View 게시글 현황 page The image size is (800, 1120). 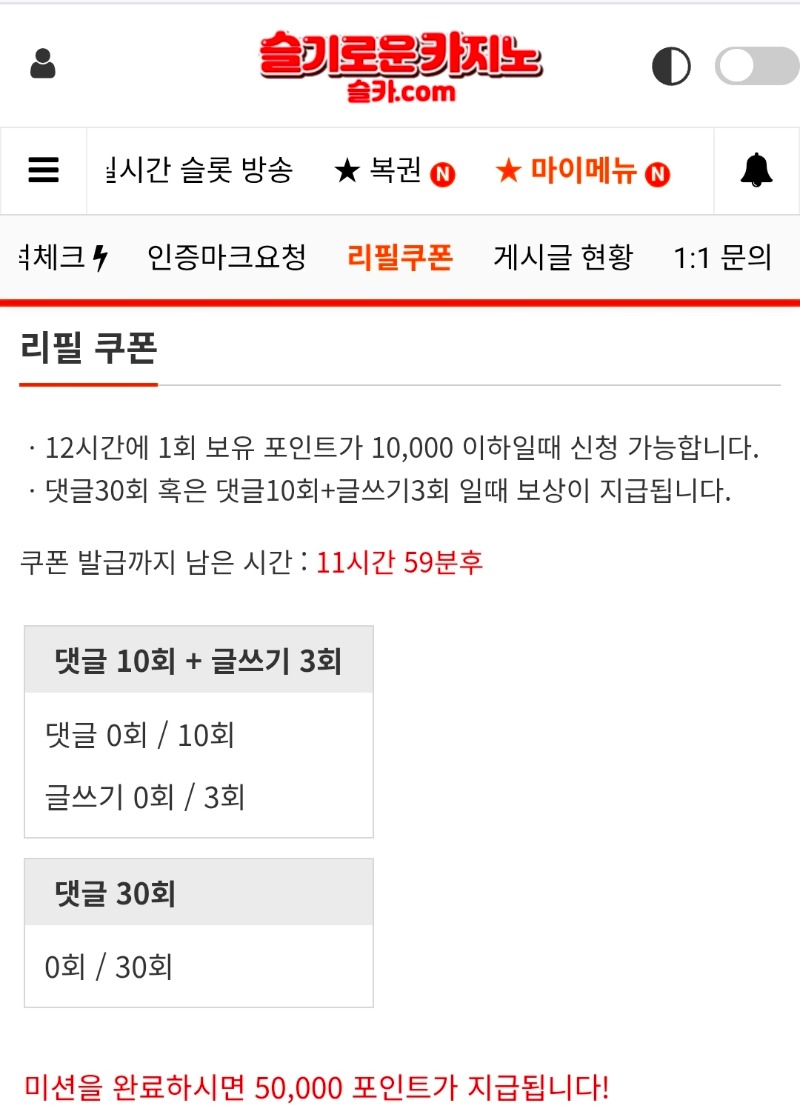pyautogui.click(x=563, y=258)
